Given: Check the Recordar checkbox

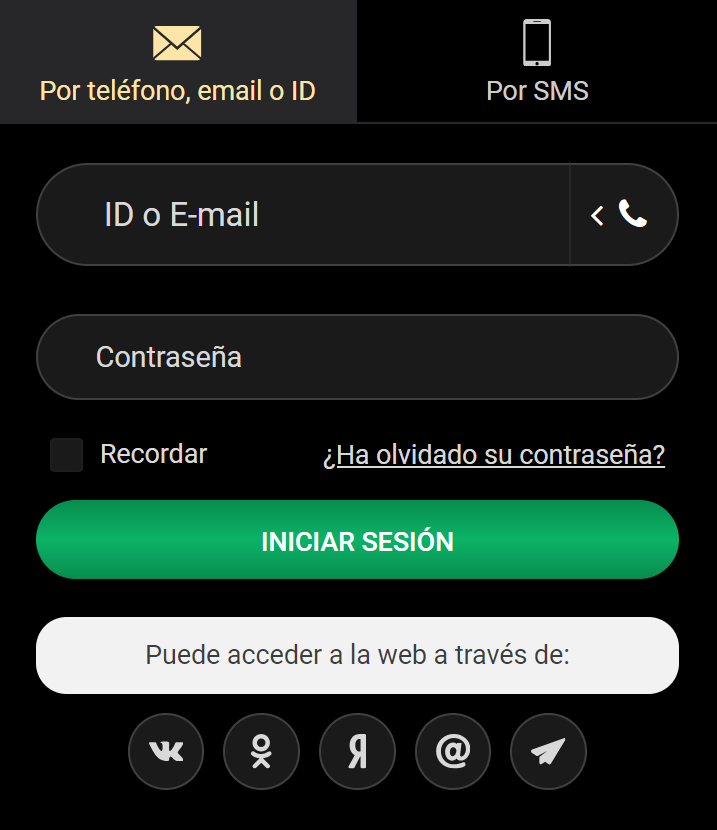Looking at the screenshot, I should pos(67,455).
